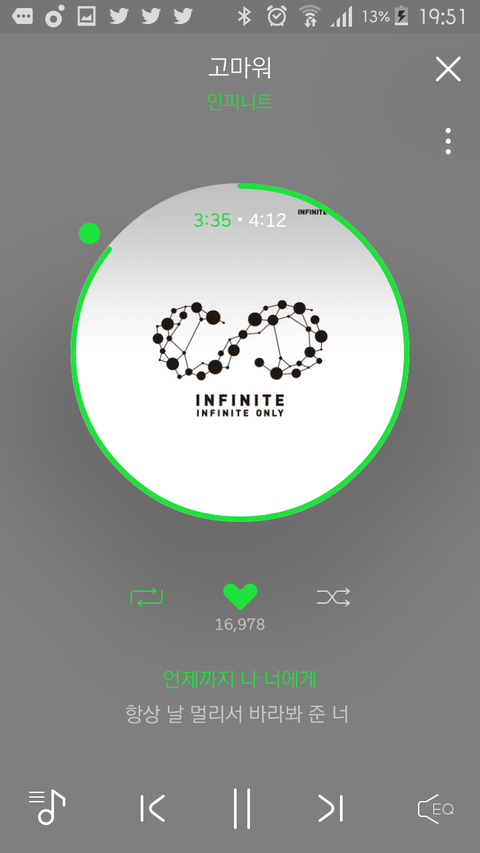Unlike the song with the heart
The height and width of the screenshot is (853, 480).
[x=240, y=597]
